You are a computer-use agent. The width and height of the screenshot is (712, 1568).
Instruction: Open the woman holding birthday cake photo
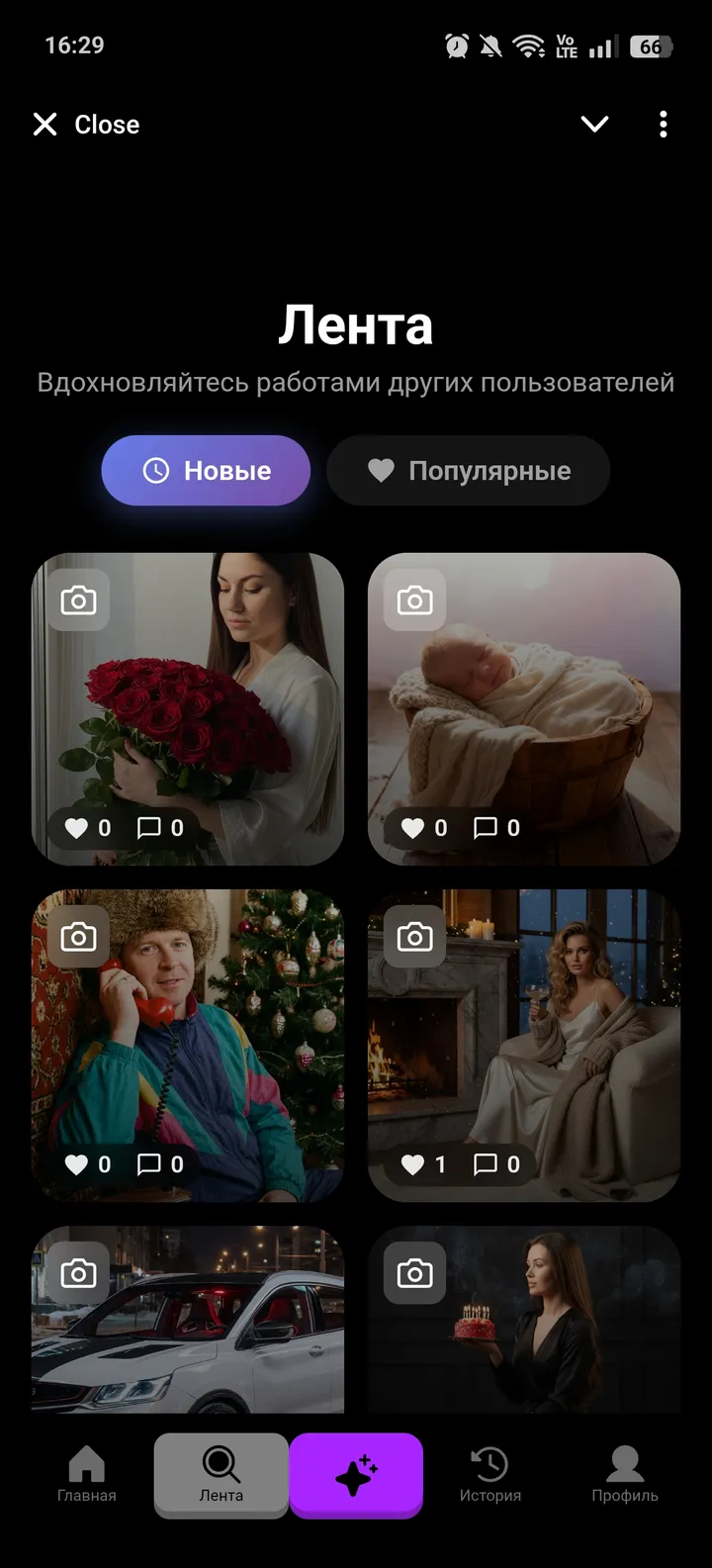click(524, 1326)
